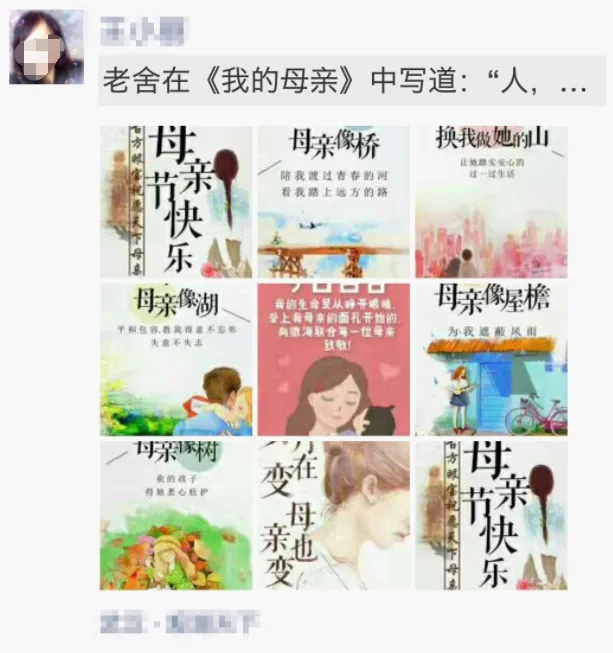Open the blurred poster name link
This screenshot has height=653, width=613.
tap(145, 33)
